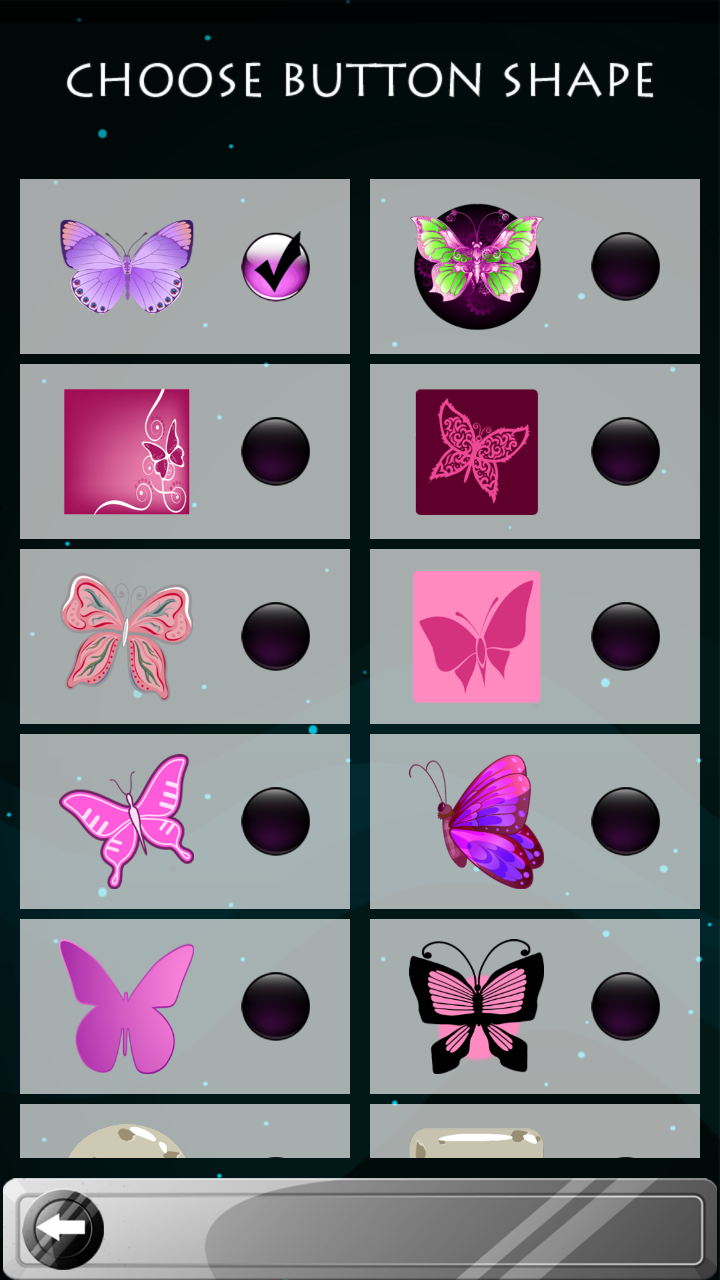Image resolution: width=720 pixels, height=1280 pixels.
Task: Select the radio beside the lace butterfly
Action: (x=627, y=450)
